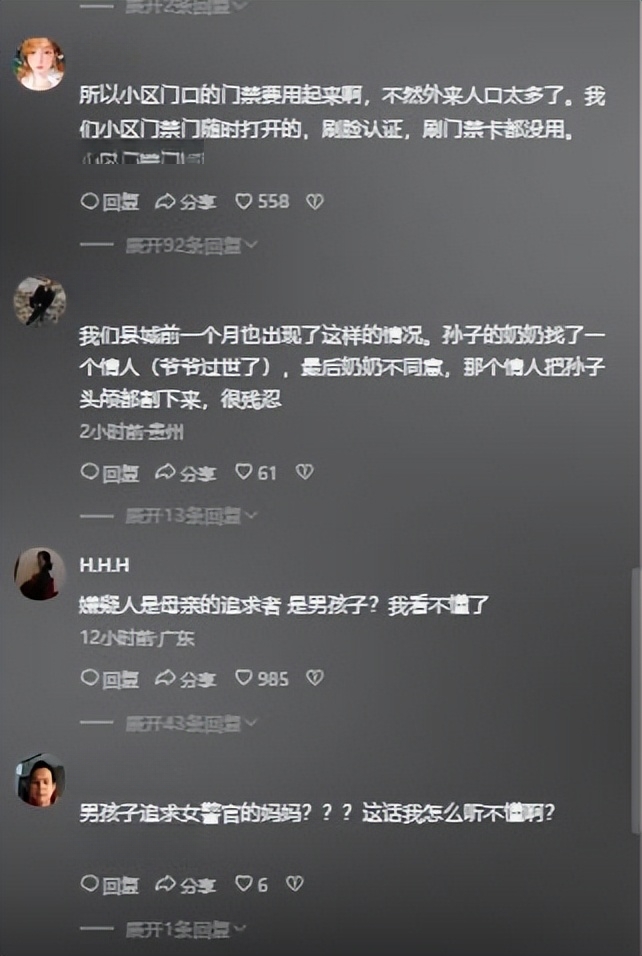The width and height of the screenshot is (642, 956).
Task: Share the comment with 61 likes
Action: tap(185, 472)
